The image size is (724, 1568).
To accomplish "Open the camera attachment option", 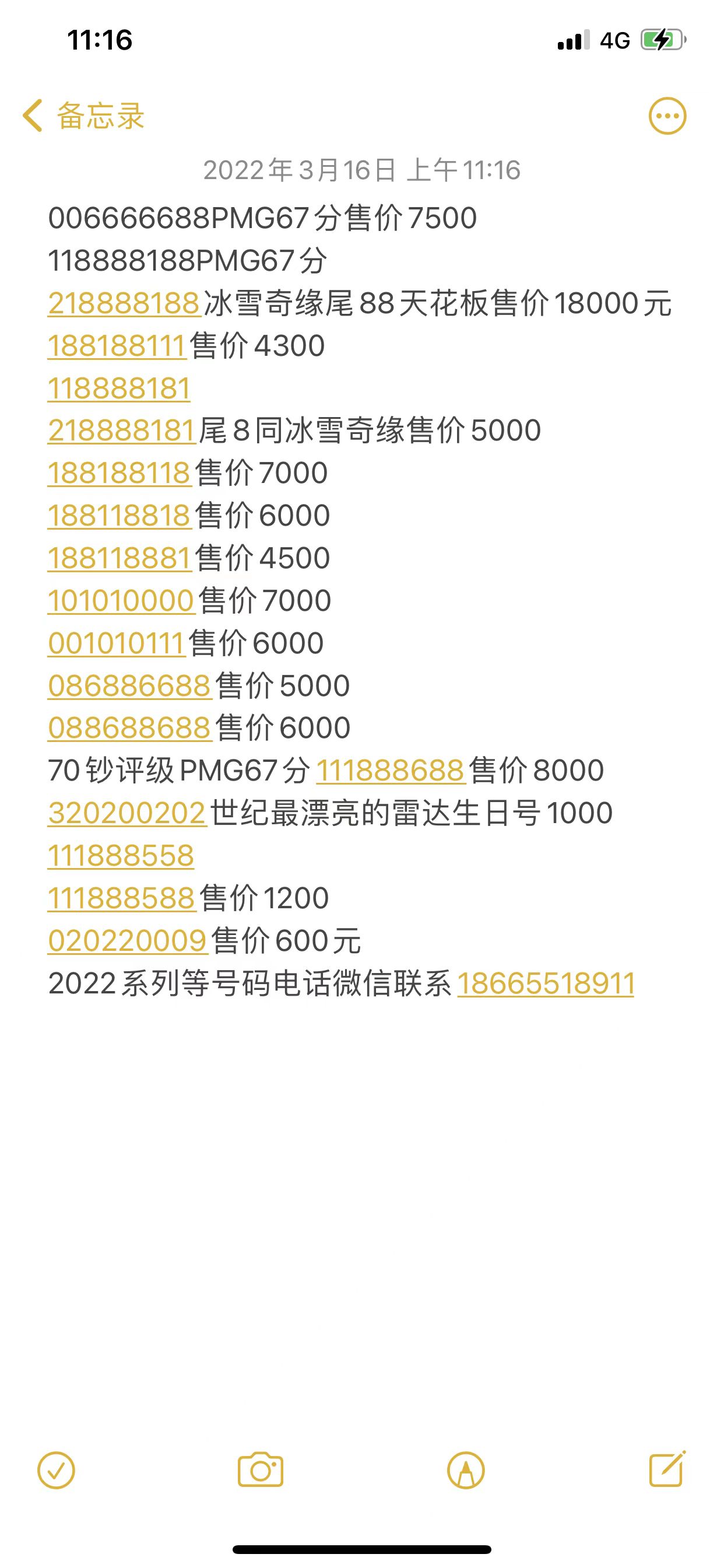I will click(261, 1471).
